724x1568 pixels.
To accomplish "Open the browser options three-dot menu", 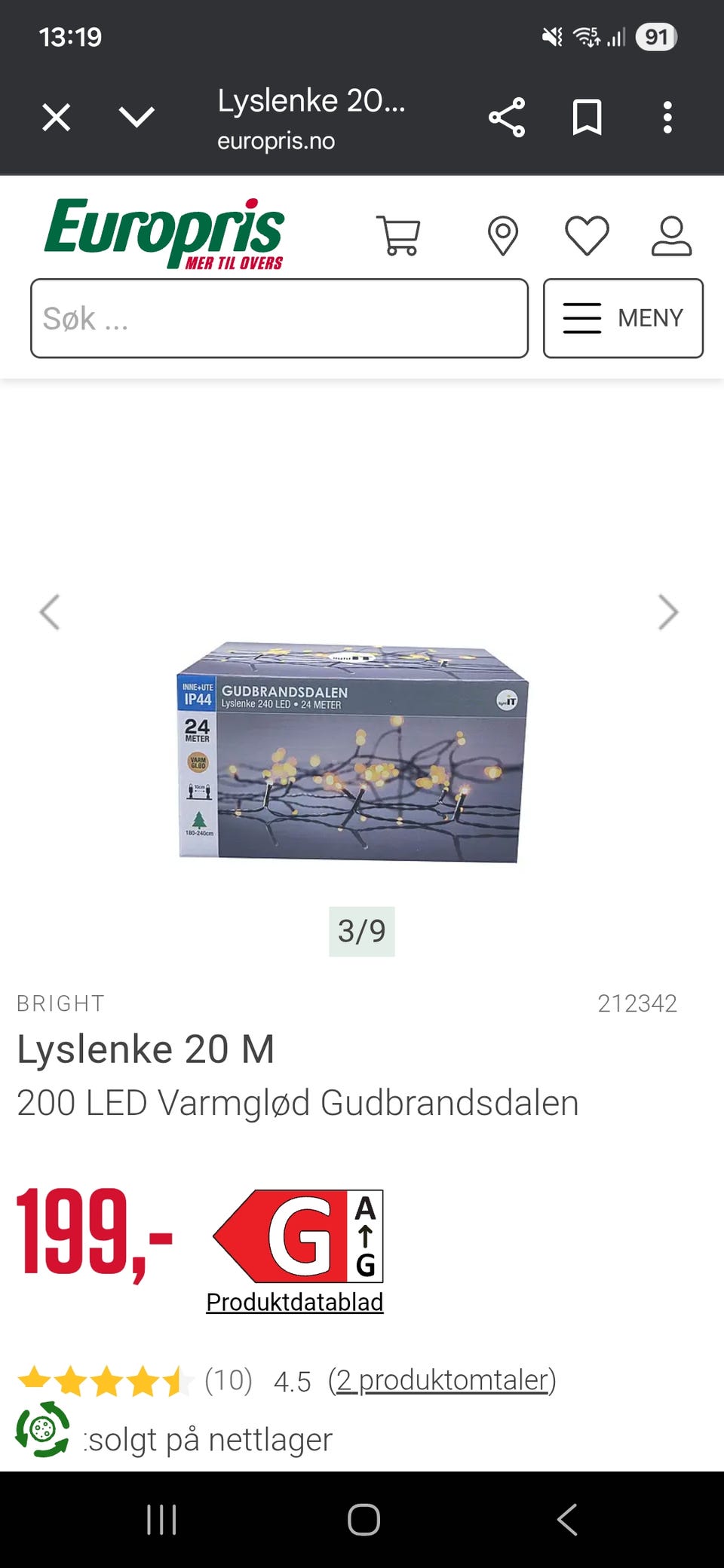I will (x=667, y=116).
